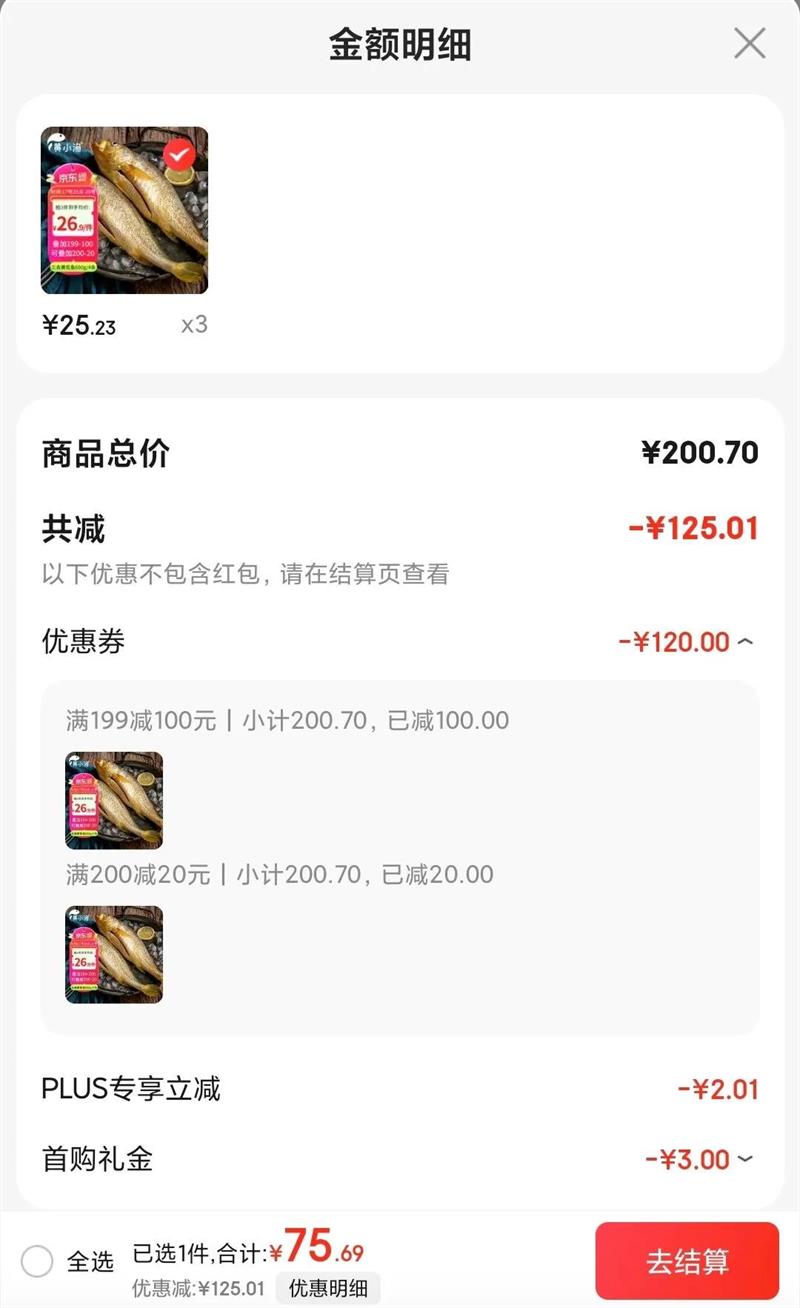View product under 满199减100元 coupon
The width and height of the screenshot is (800, 1308).
(114, 800)
